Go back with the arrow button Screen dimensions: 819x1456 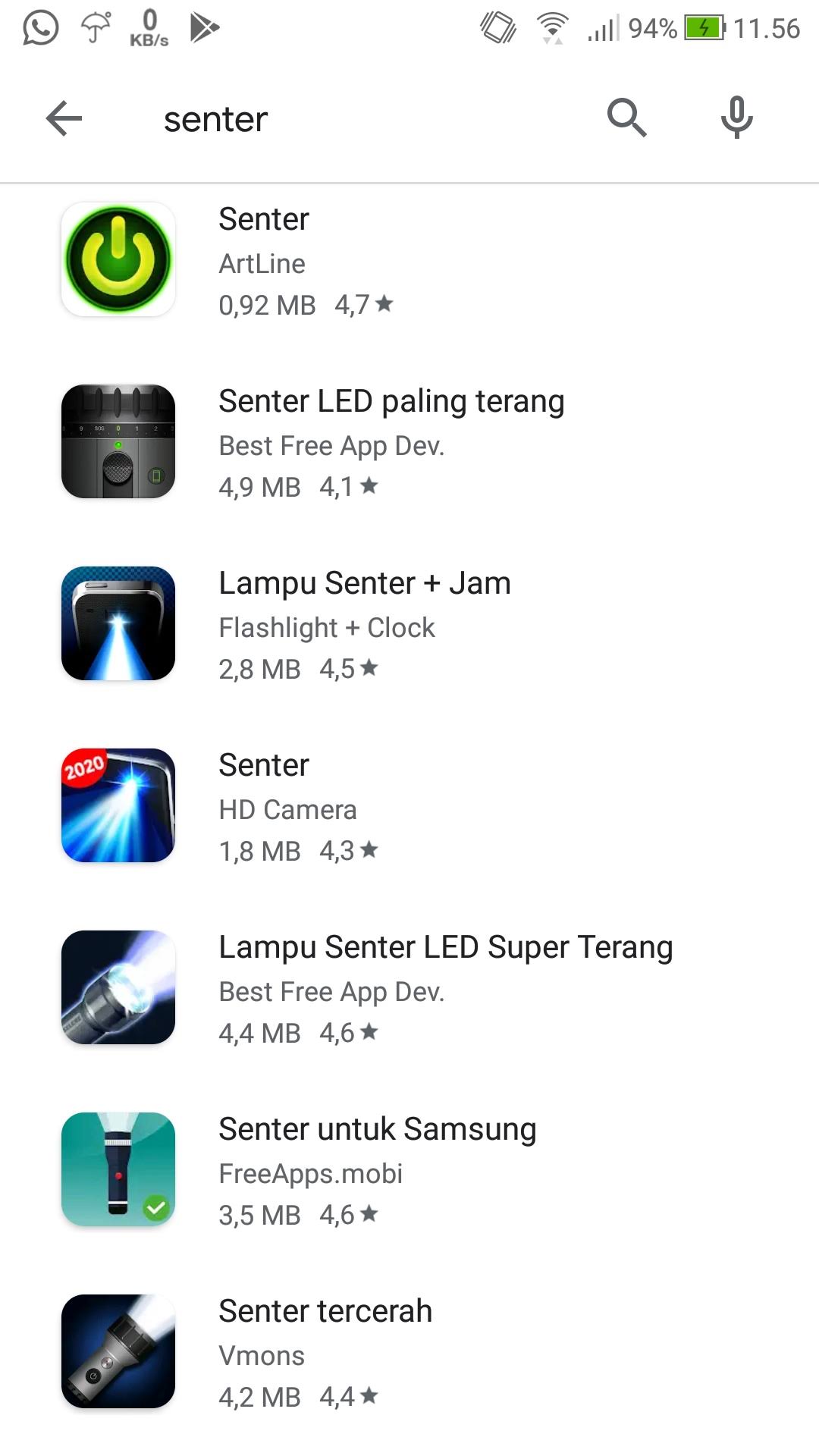click(64, 118)
